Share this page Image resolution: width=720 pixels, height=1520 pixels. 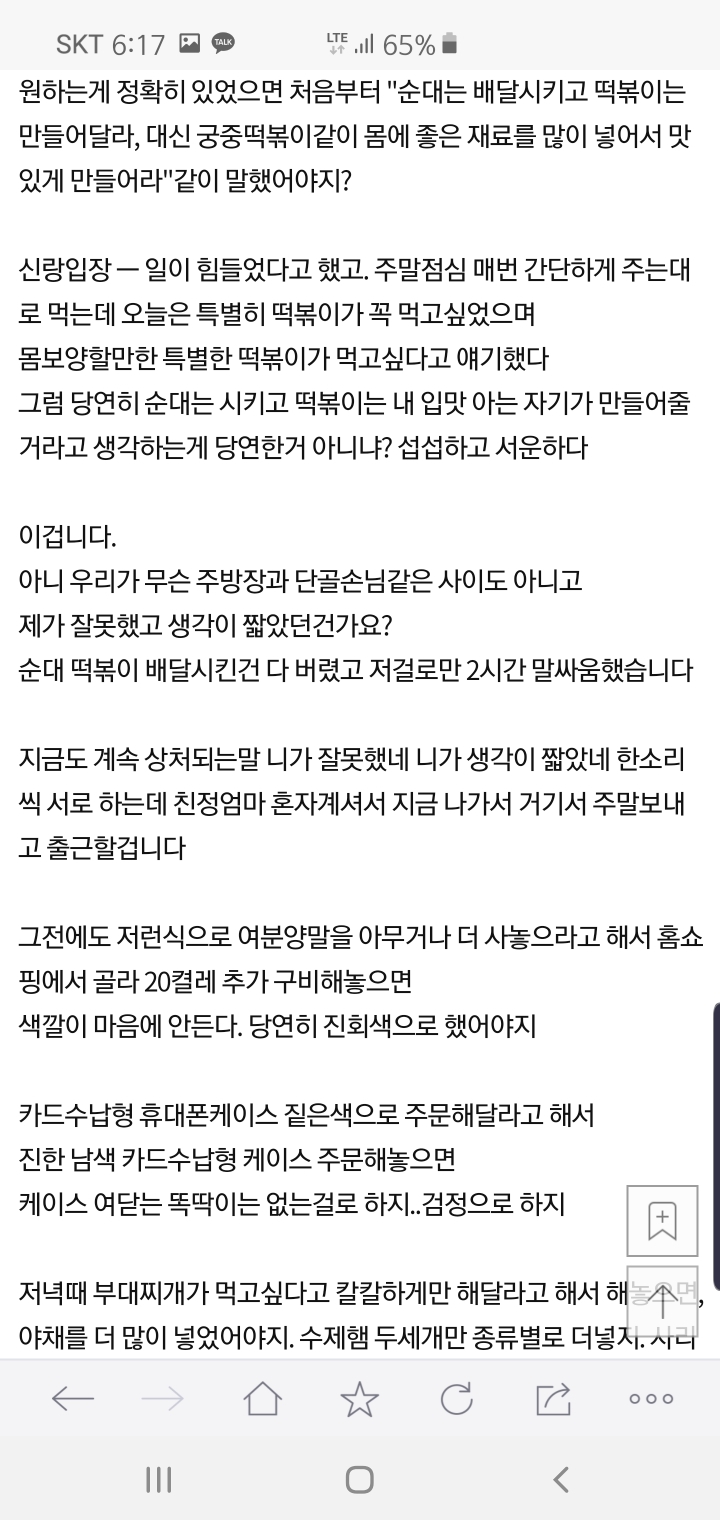pyautogui.click(x=553, y=1399)
